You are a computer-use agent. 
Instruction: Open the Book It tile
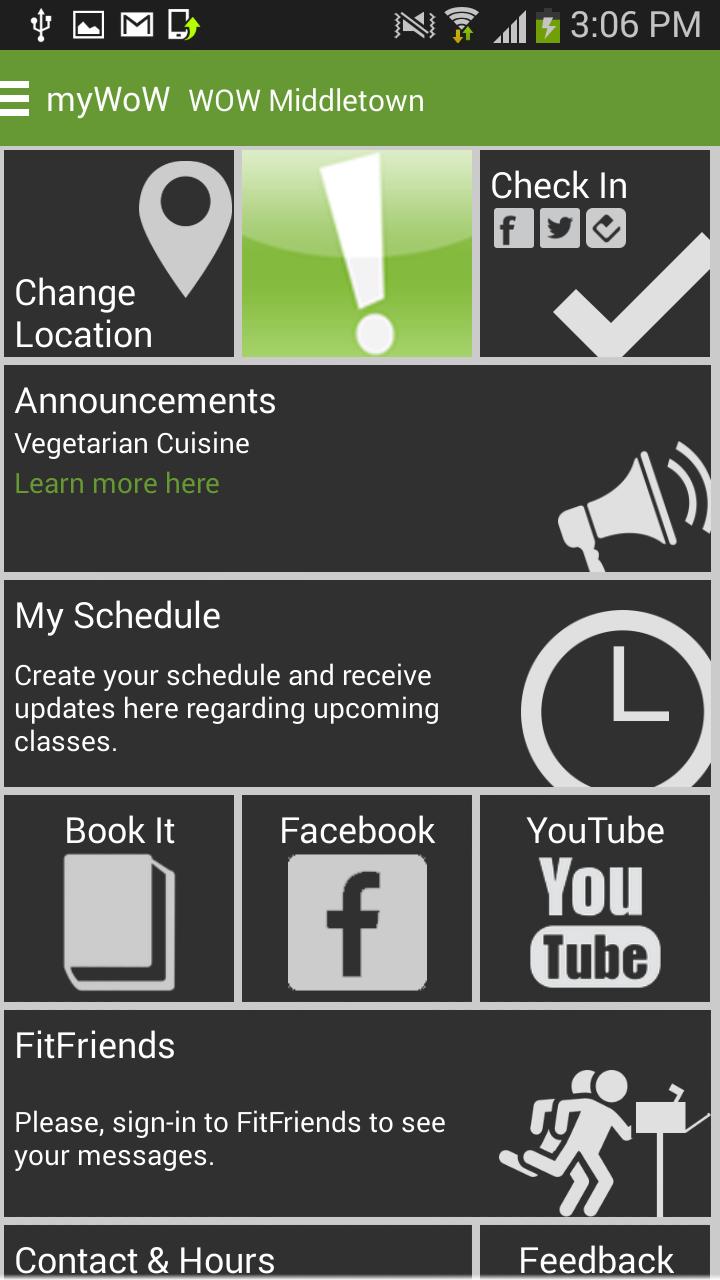119,898
